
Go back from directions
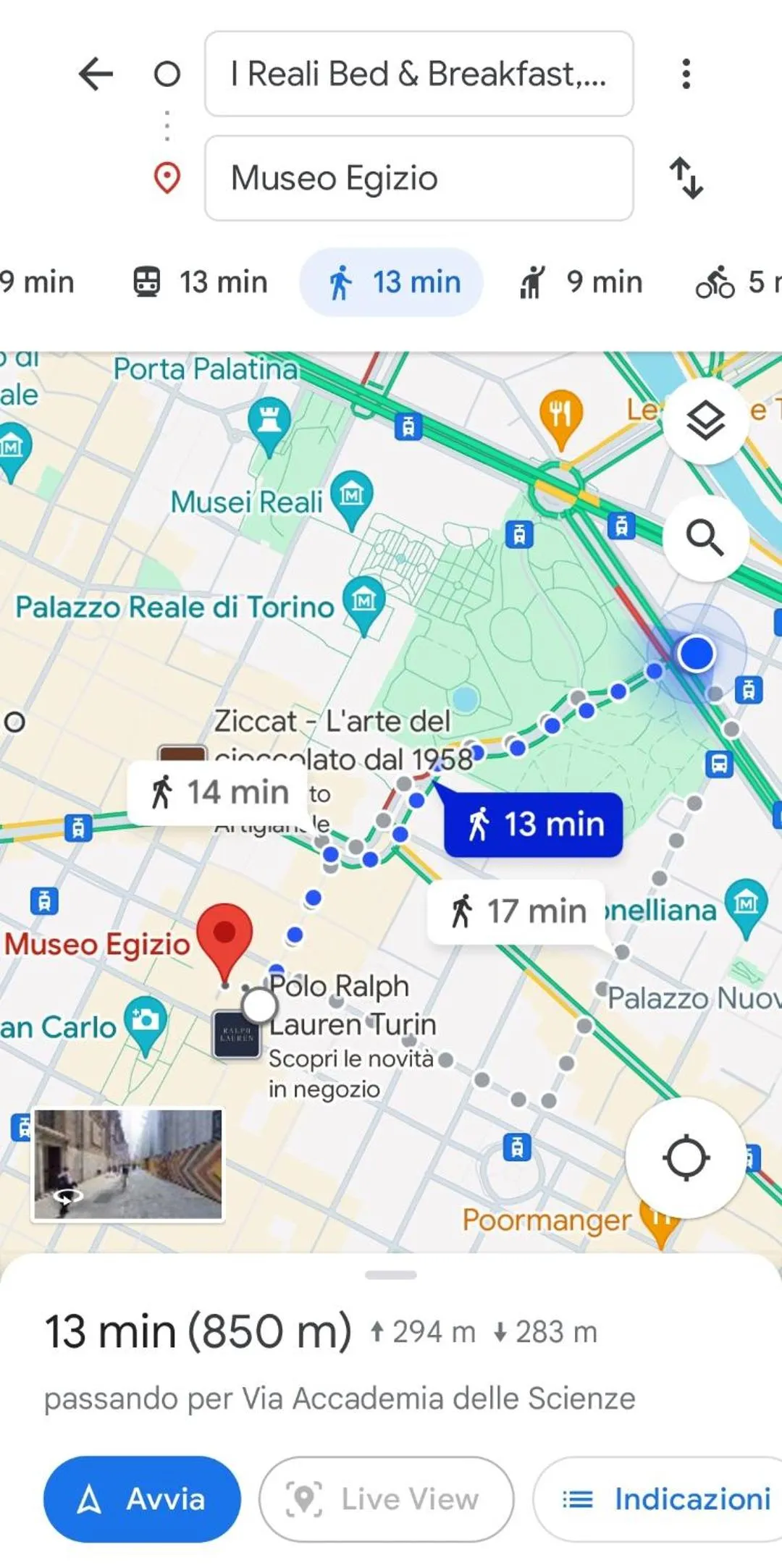pos(96,74)
